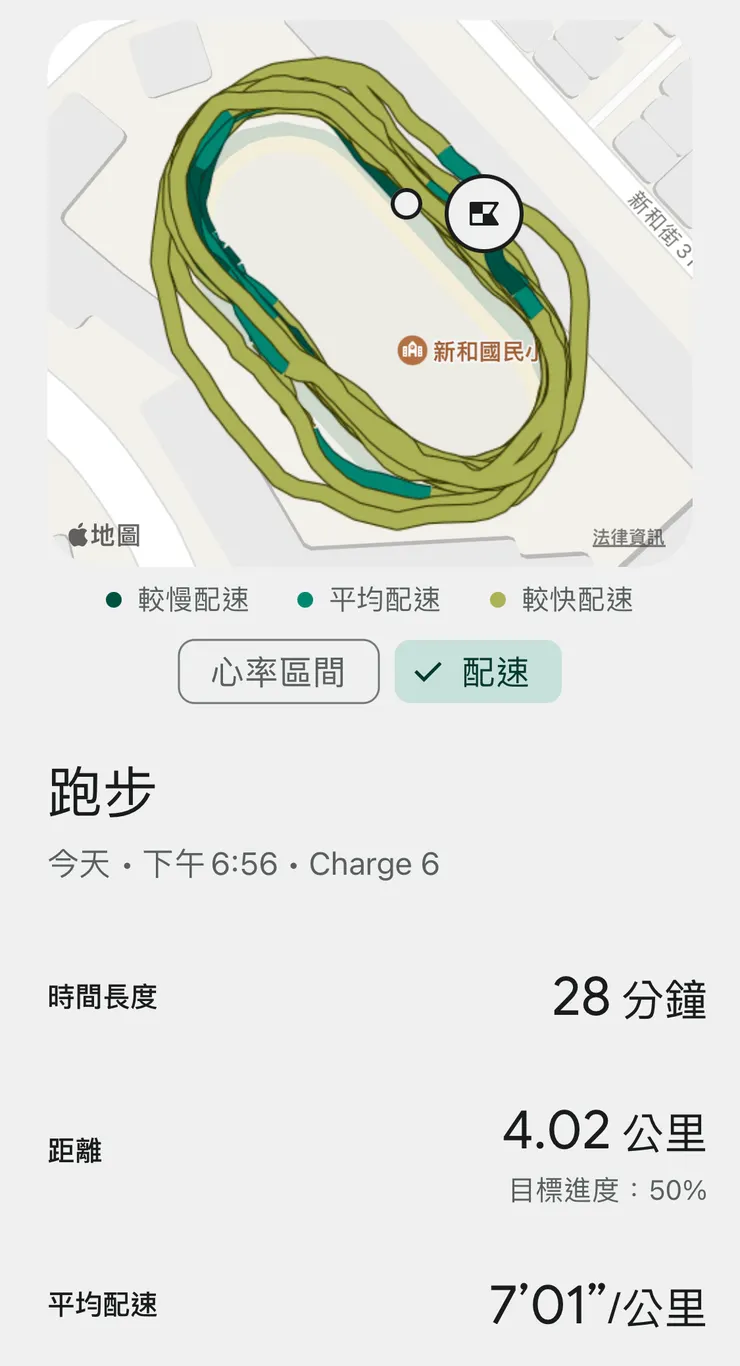Image resolution: width=740 pixels, height=1366 pixels.
Task: Select the white start dot on the running route
Action: [x=407, y=205]
